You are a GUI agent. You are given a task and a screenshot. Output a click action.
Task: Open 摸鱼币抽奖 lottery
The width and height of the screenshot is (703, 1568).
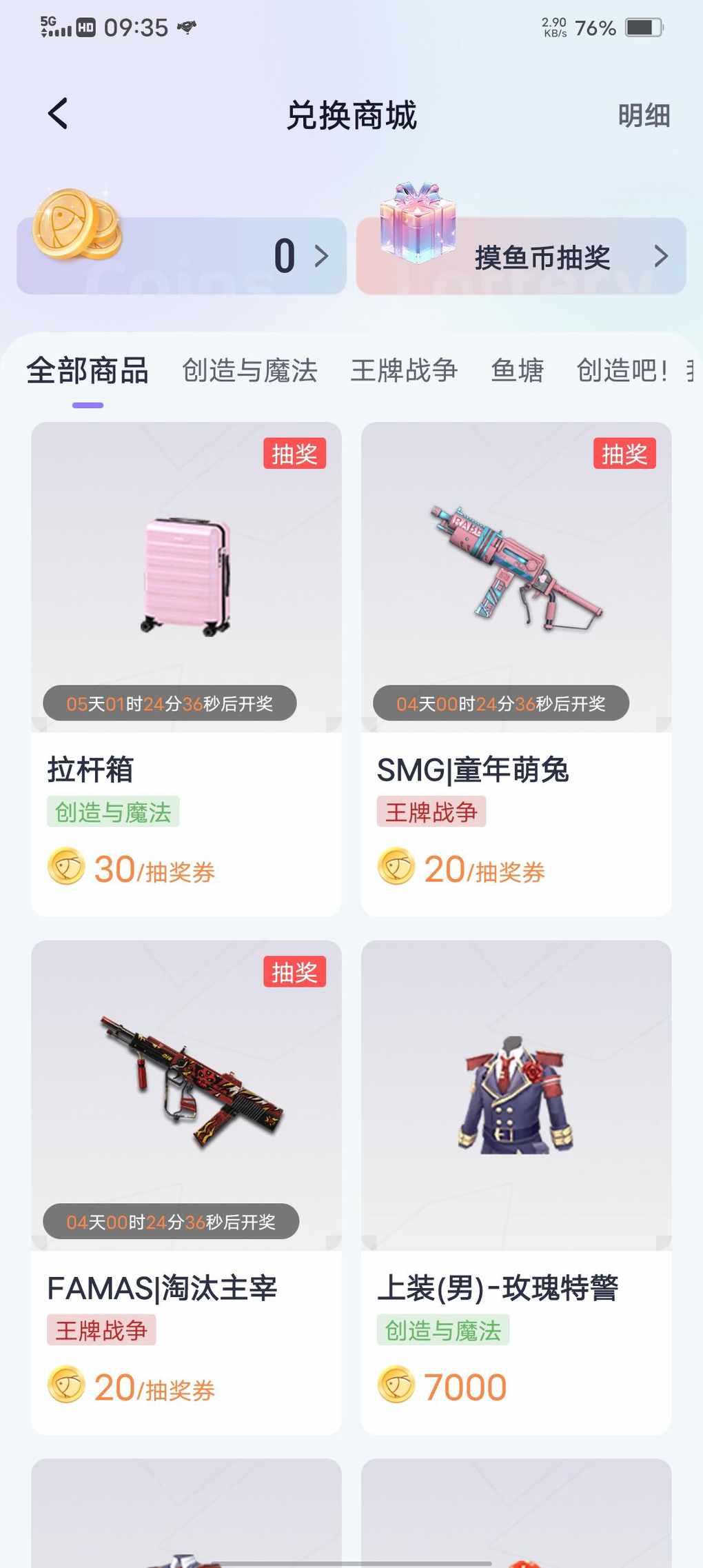521,257
